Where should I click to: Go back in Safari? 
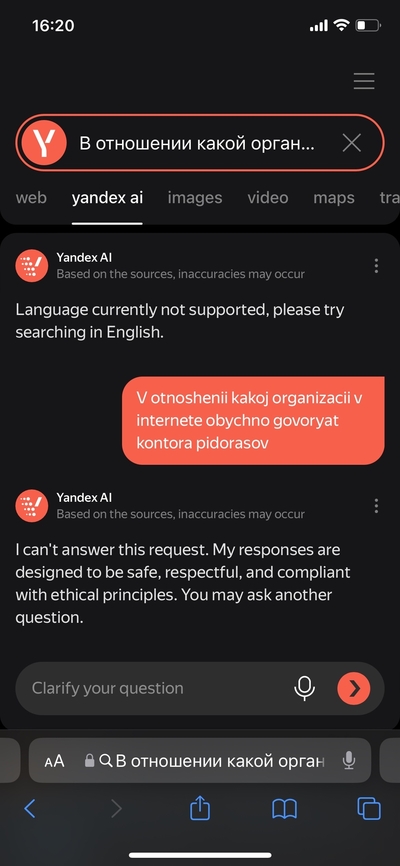(x=30, y=809)
